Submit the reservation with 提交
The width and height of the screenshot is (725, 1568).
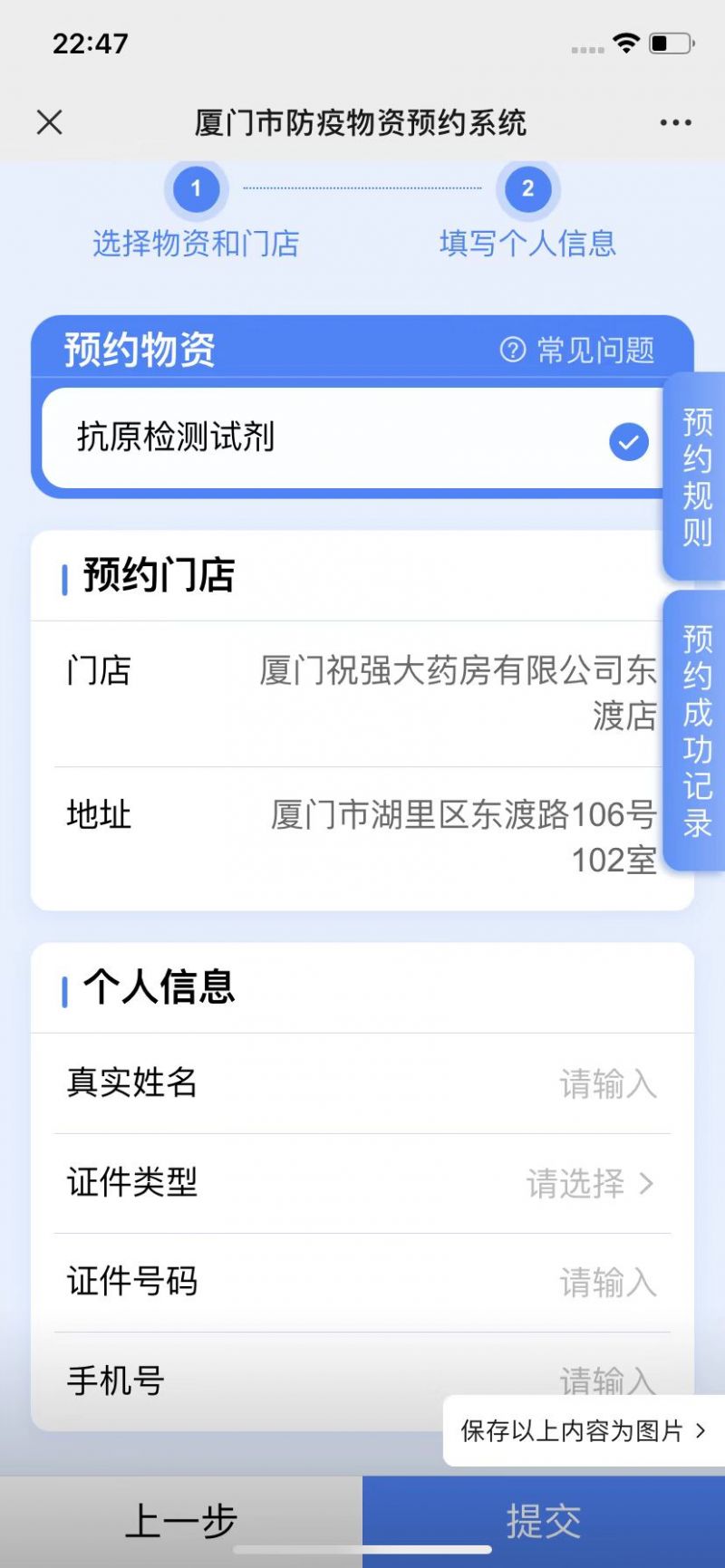(544, 1521)
